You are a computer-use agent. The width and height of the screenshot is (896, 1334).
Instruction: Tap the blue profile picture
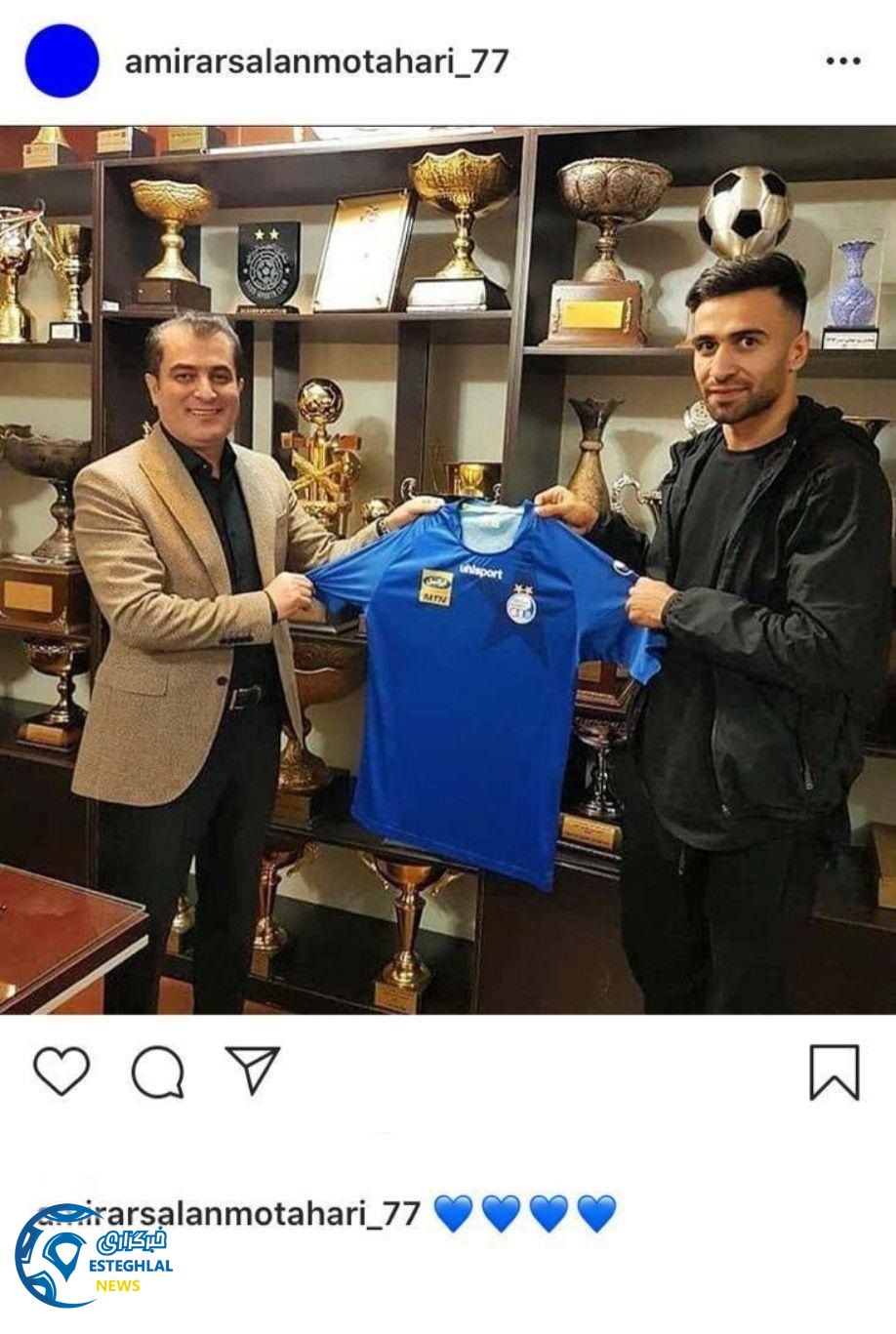[61, 61]
